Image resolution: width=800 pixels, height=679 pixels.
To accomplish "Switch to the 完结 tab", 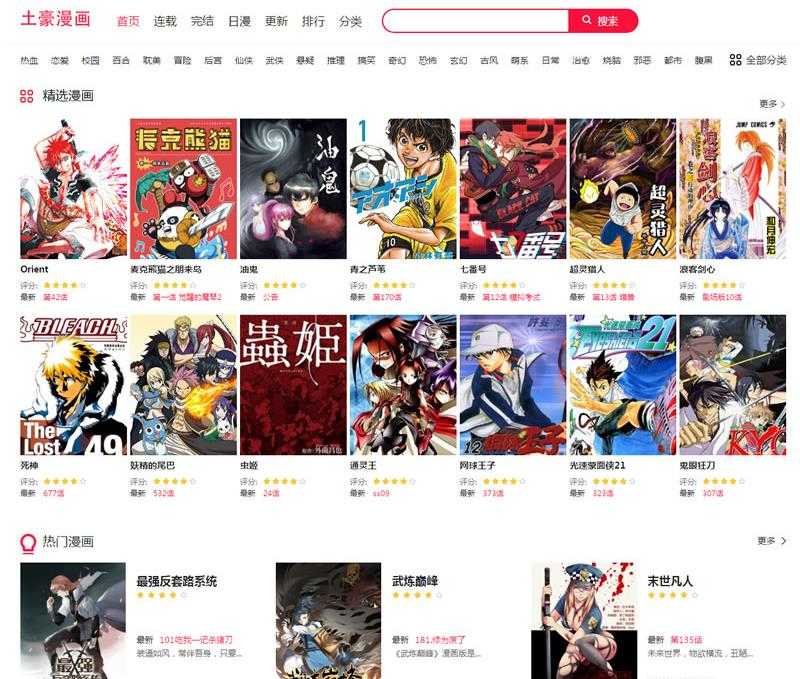I will click(x=202, y=21).
